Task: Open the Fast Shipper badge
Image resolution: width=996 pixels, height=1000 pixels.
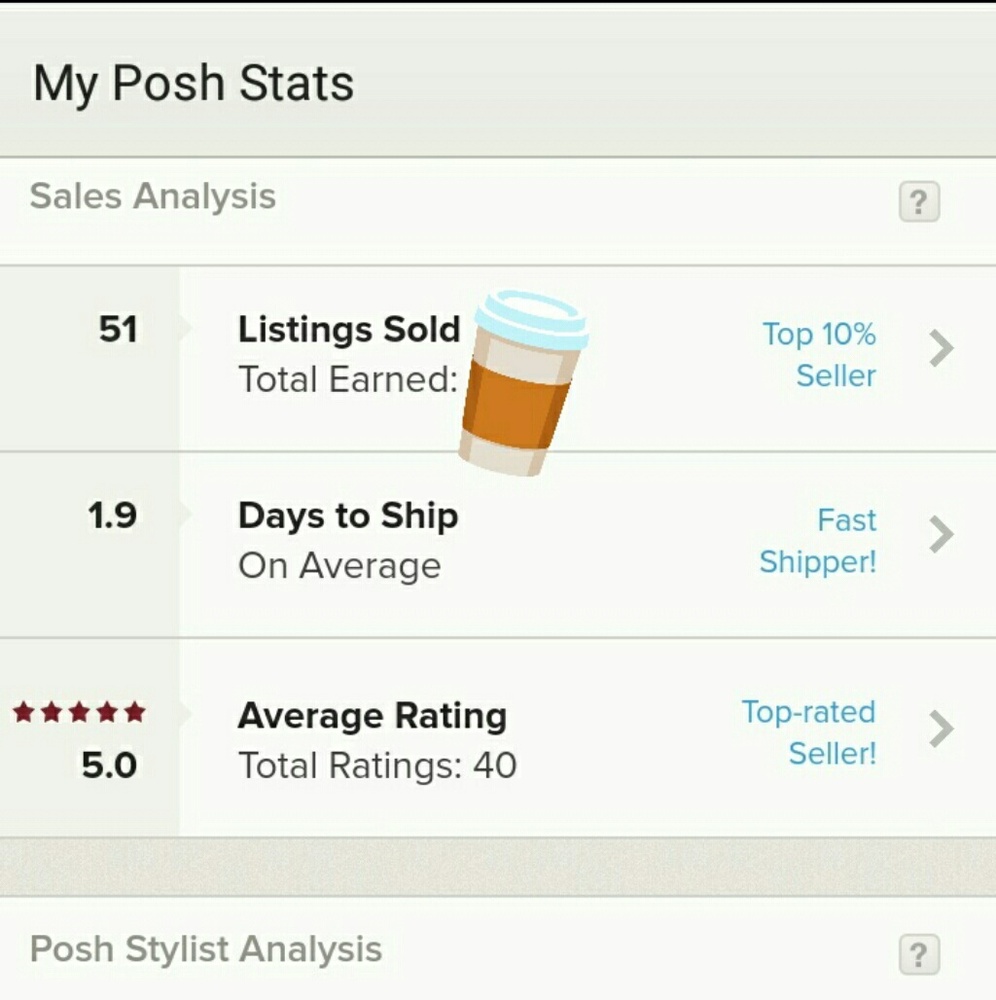Action: coord(820,540)
